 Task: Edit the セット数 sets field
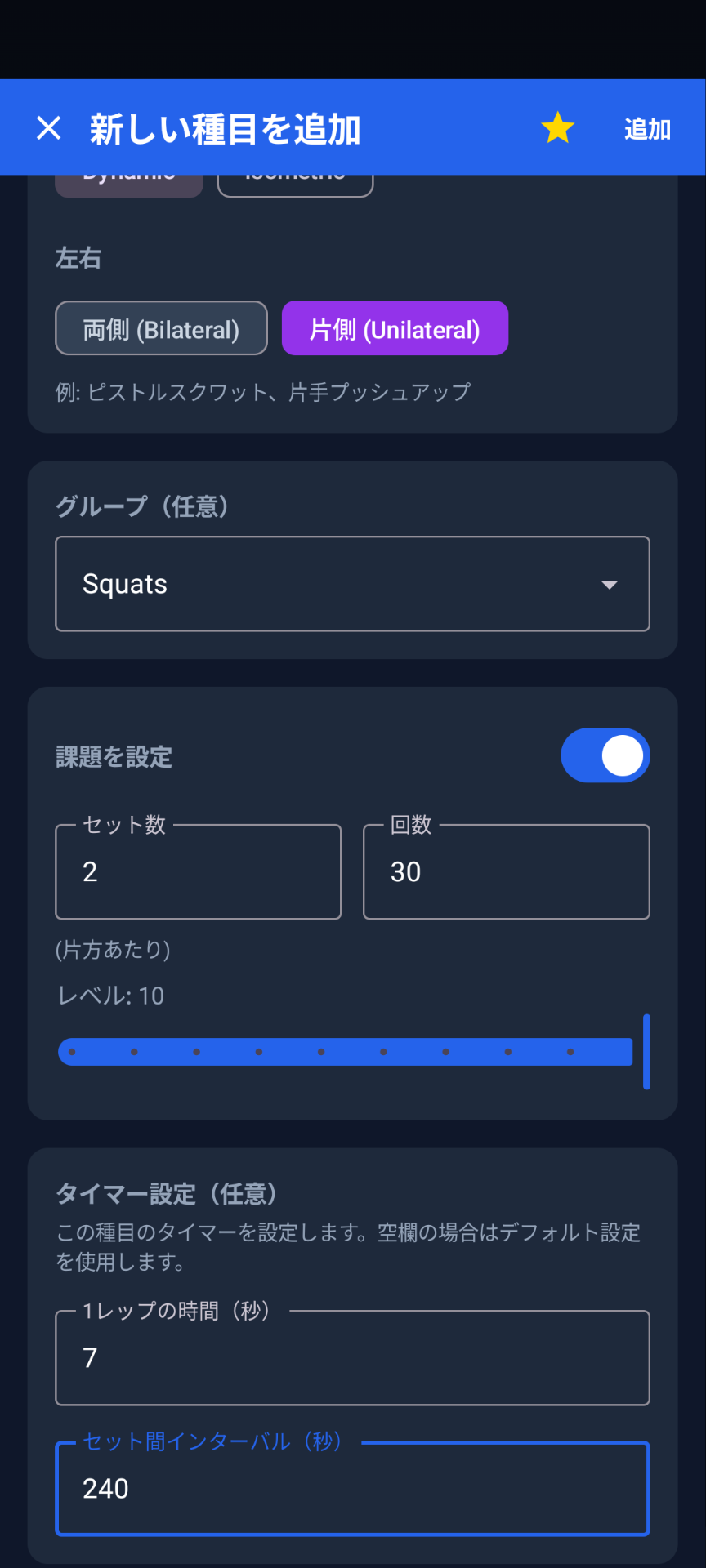point(198,871)
